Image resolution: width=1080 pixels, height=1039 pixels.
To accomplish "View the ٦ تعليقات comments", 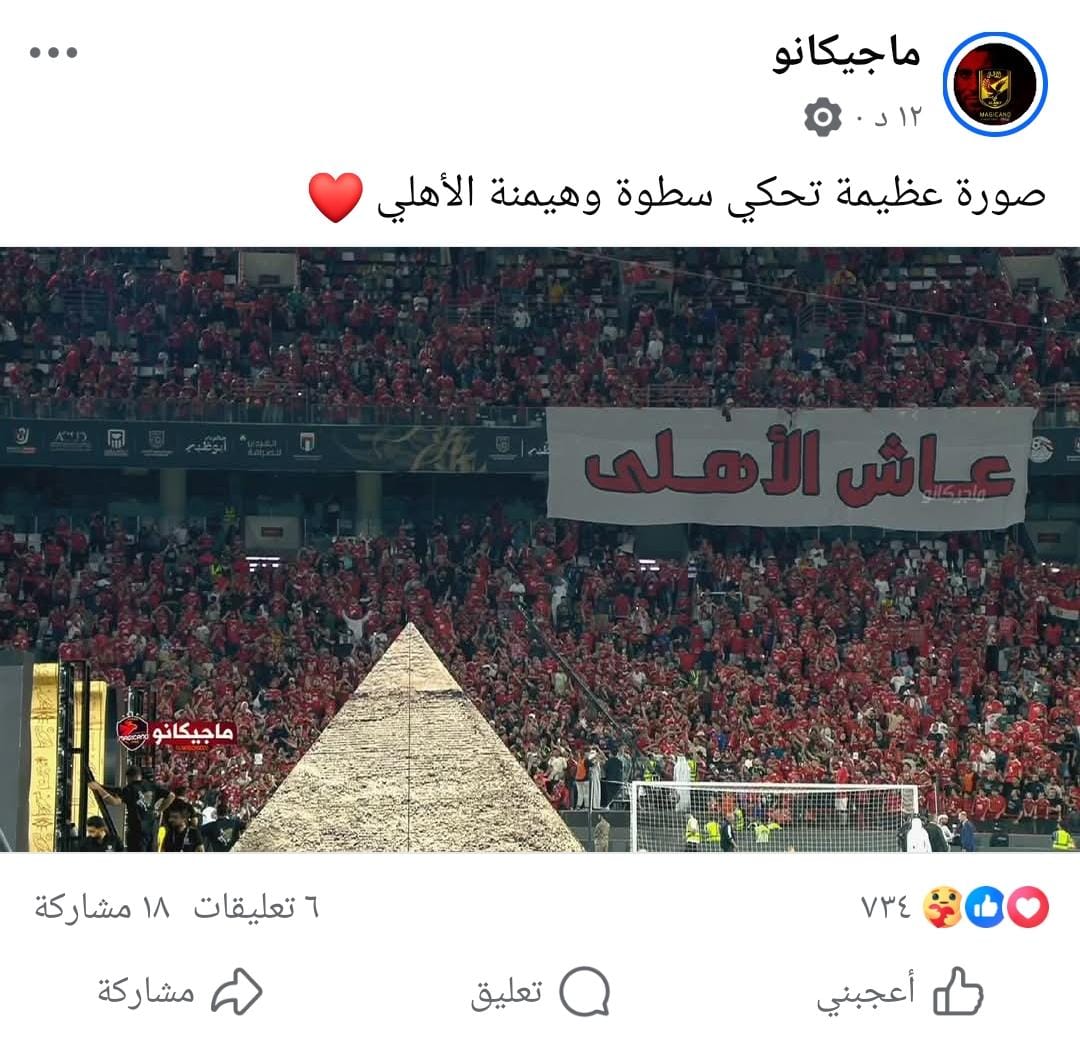I will pos(255,908).
